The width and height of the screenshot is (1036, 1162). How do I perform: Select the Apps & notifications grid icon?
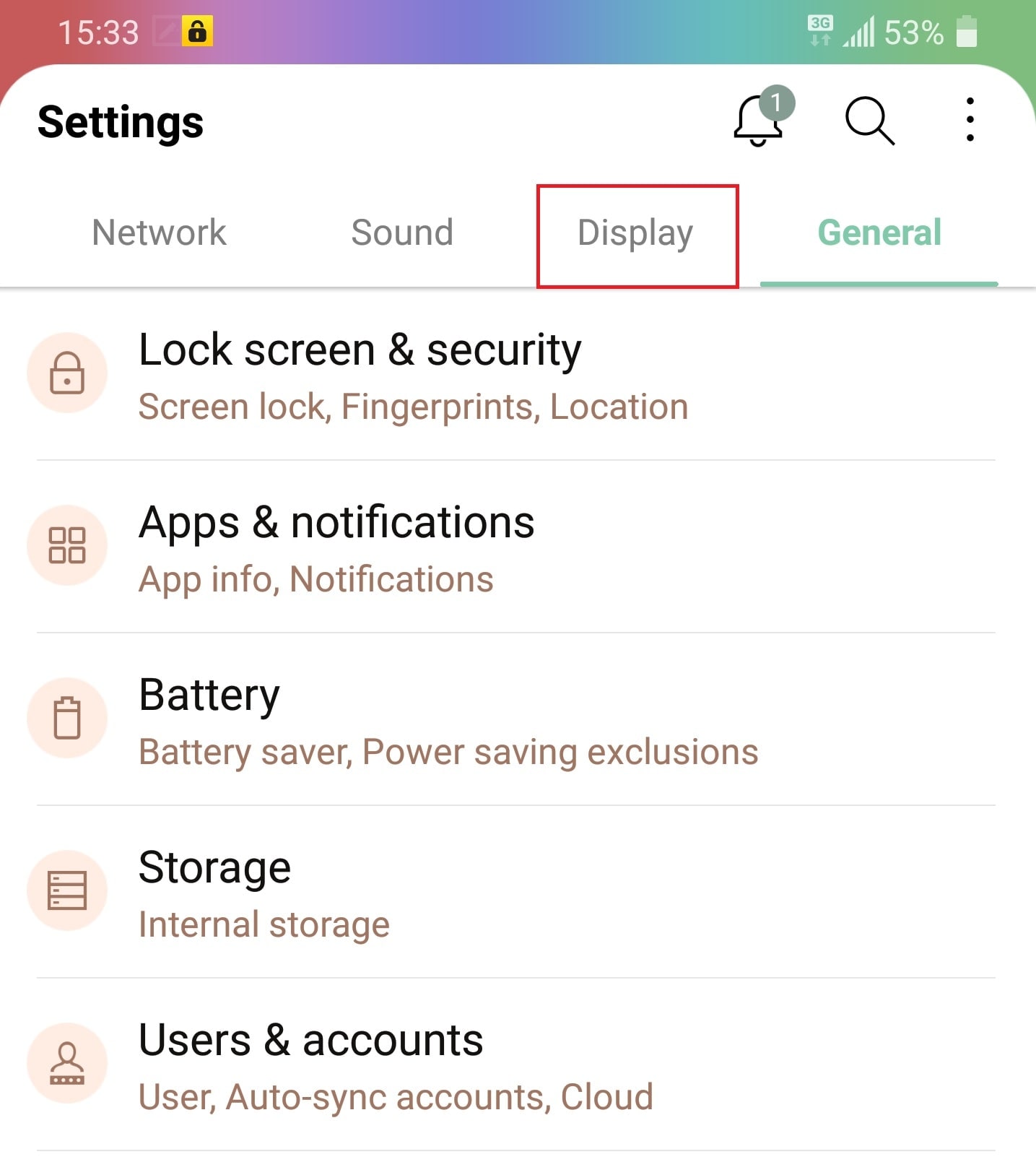click(66, 545)
